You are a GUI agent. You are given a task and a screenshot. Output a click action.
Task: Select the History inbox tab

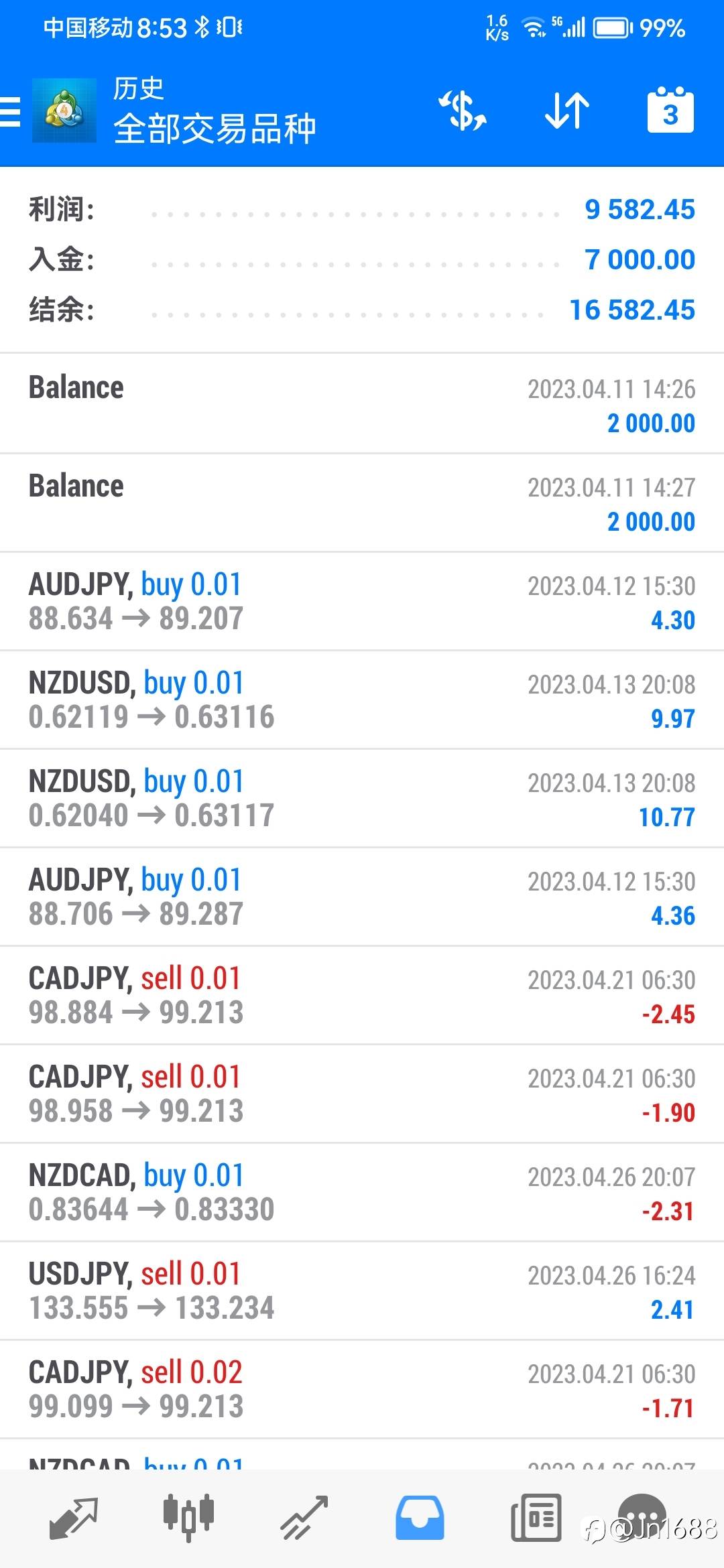420,1518
